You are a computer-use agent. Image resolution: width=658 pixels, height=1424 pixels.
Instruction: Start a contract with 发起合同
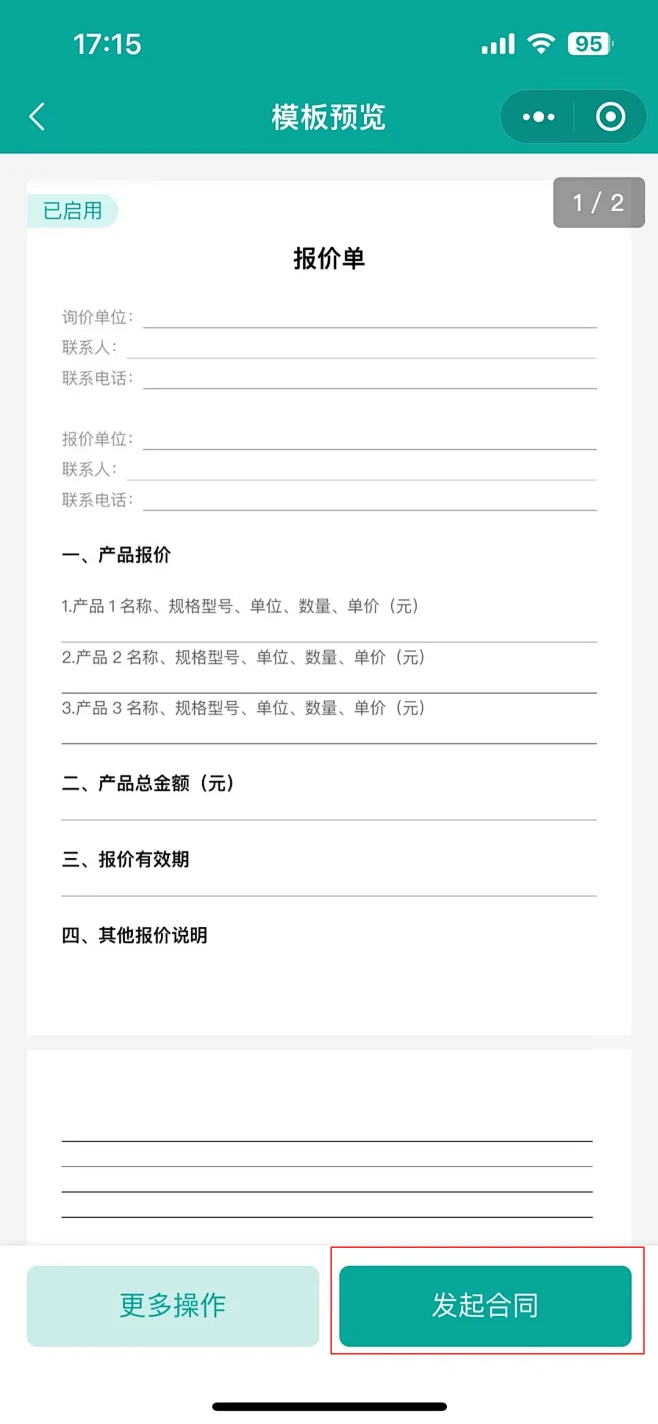click(x=485, y=1306)
